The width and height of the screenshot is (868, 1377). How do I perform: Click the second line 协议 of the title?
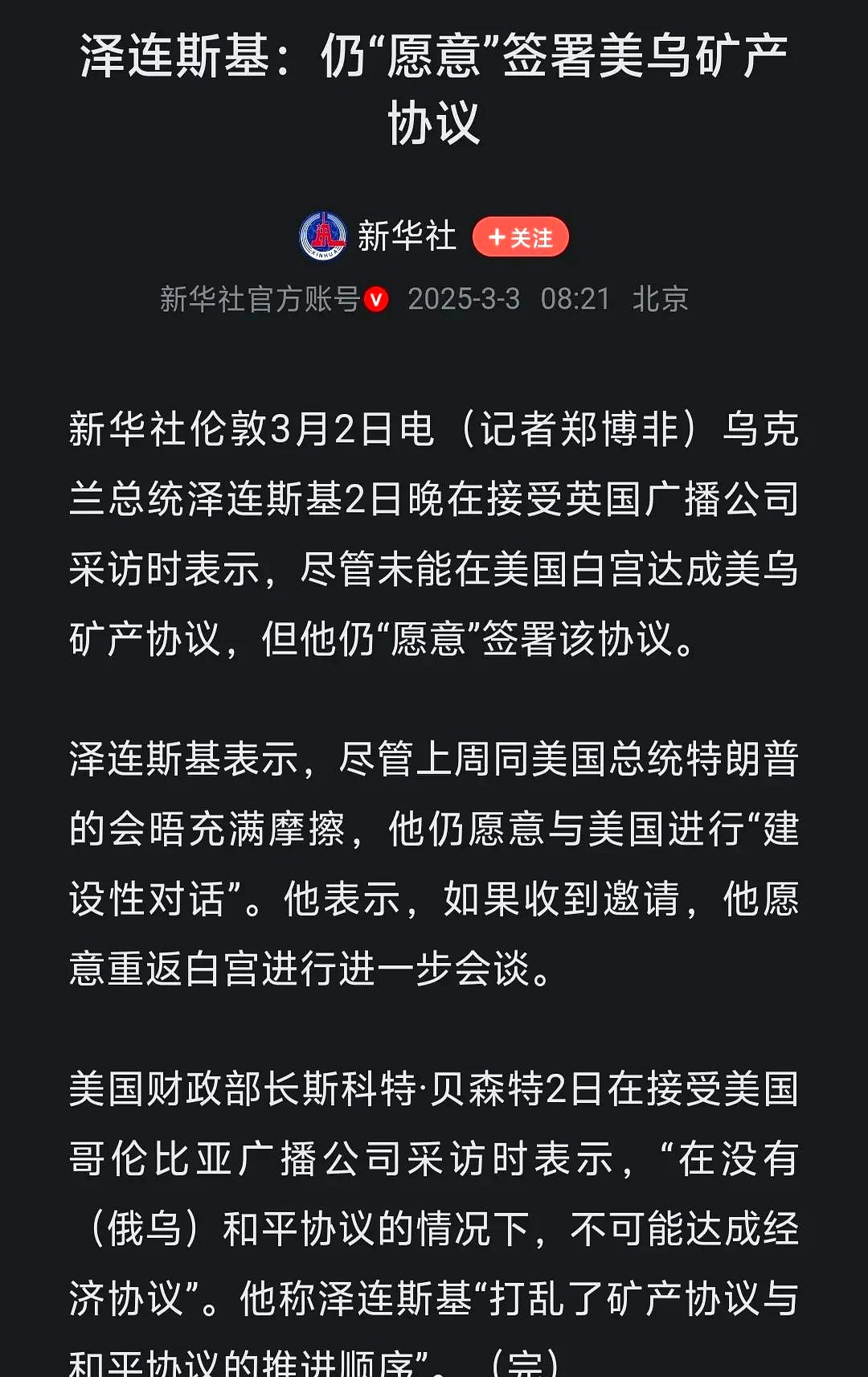[434, 122]
